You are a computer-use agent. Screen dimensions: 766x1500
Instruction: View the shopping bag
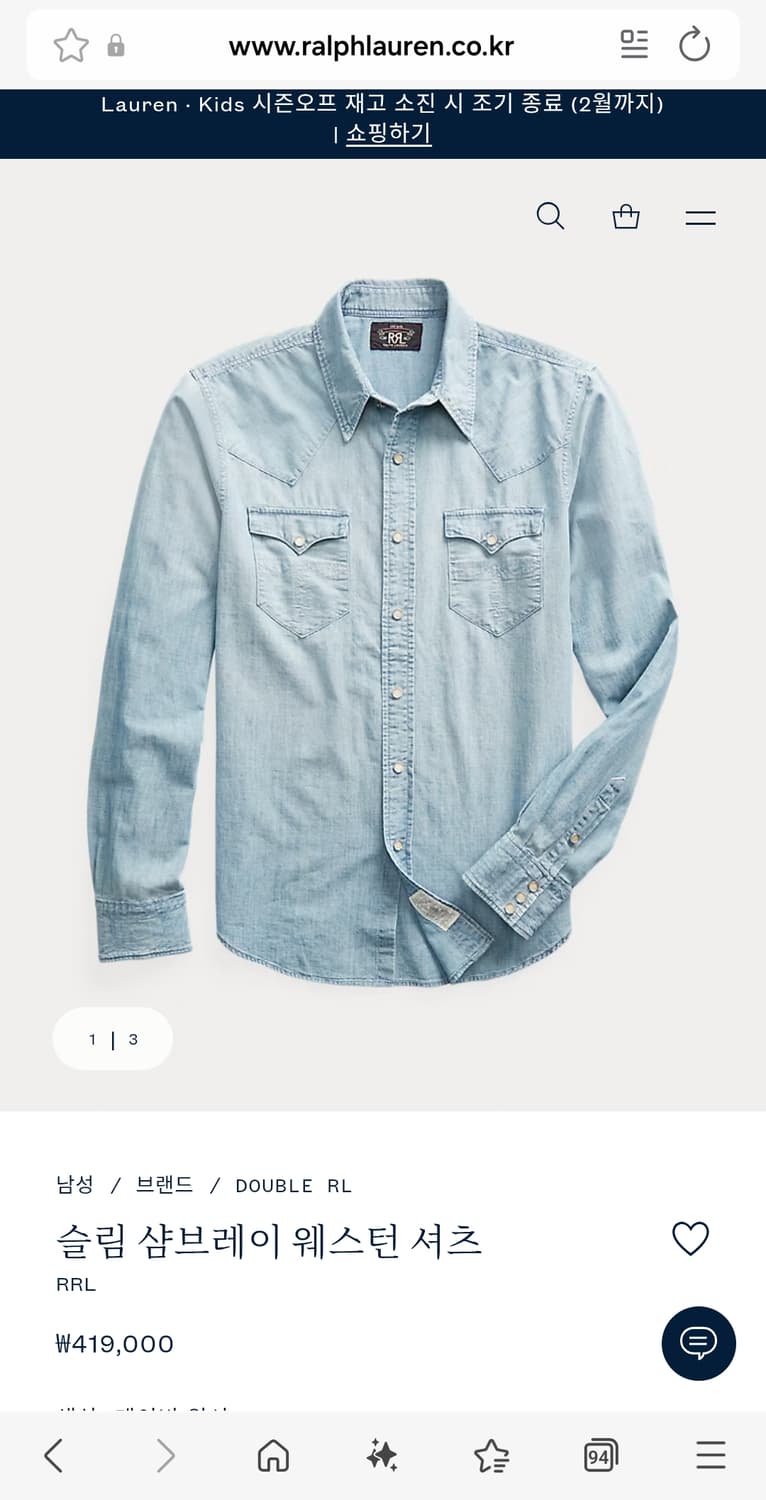point(626,216)
